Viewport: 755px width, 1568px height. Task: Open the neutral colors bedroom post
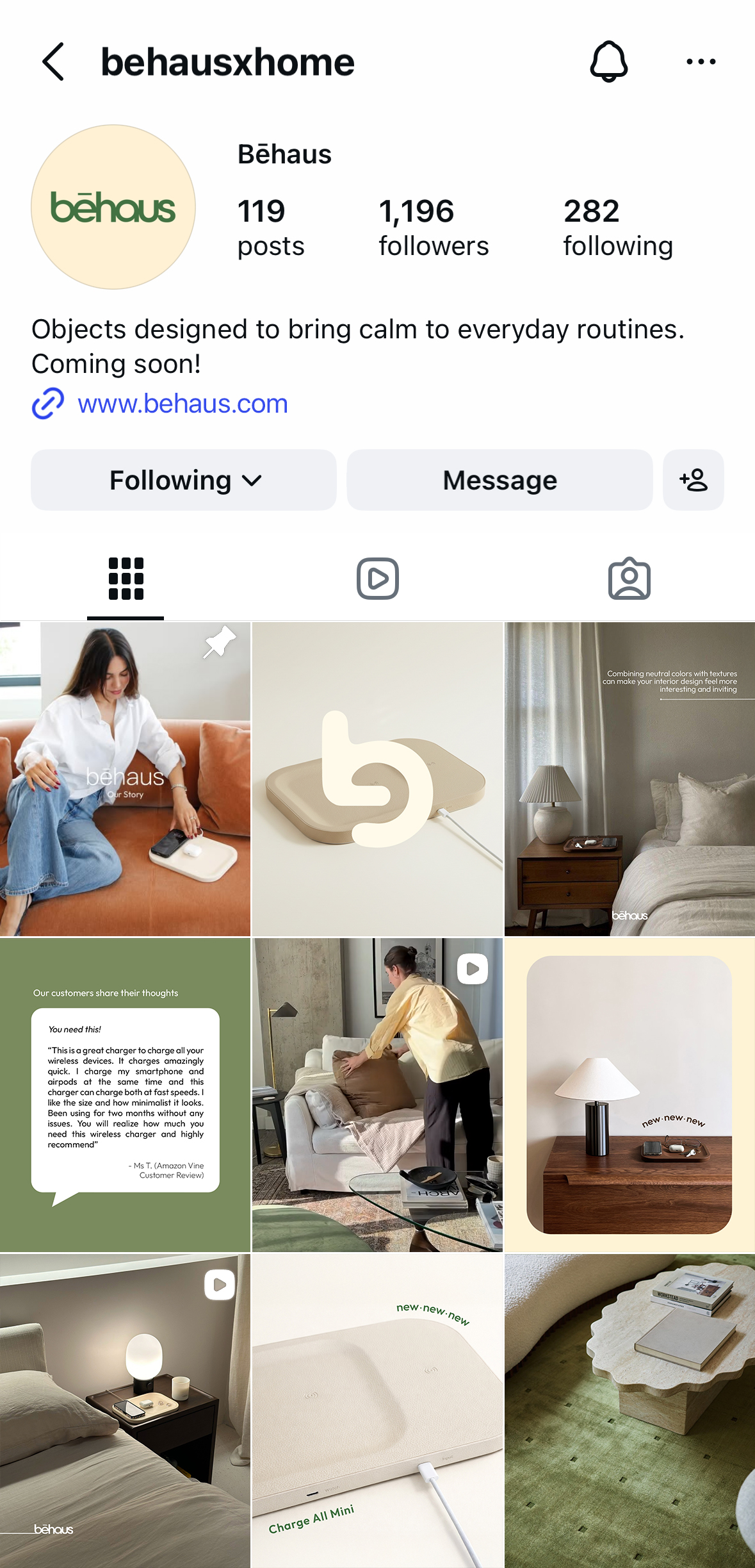(629, 779)
